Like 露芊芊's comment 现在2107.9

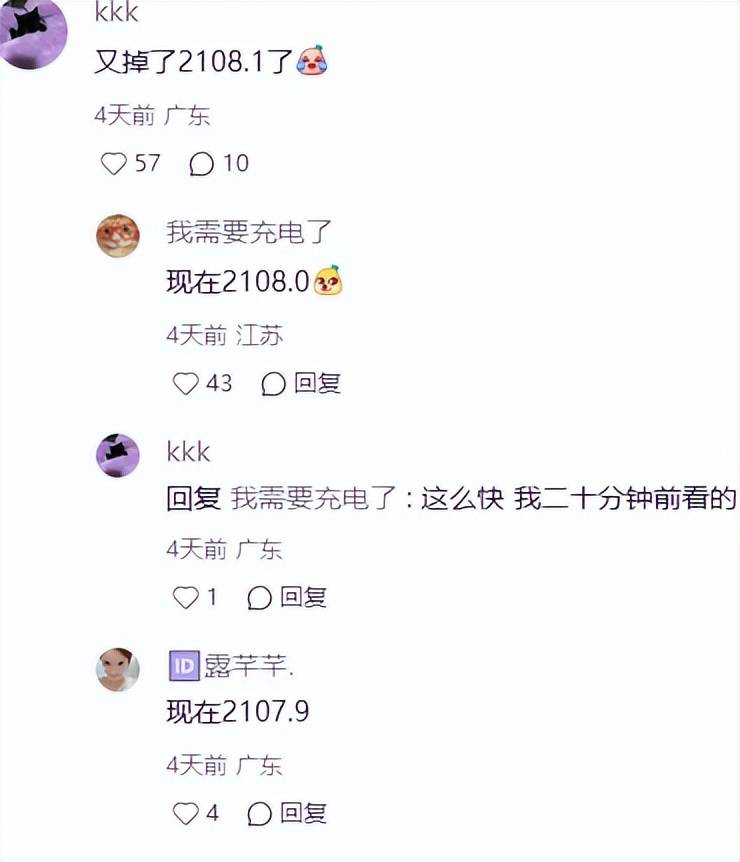[186, 814]
